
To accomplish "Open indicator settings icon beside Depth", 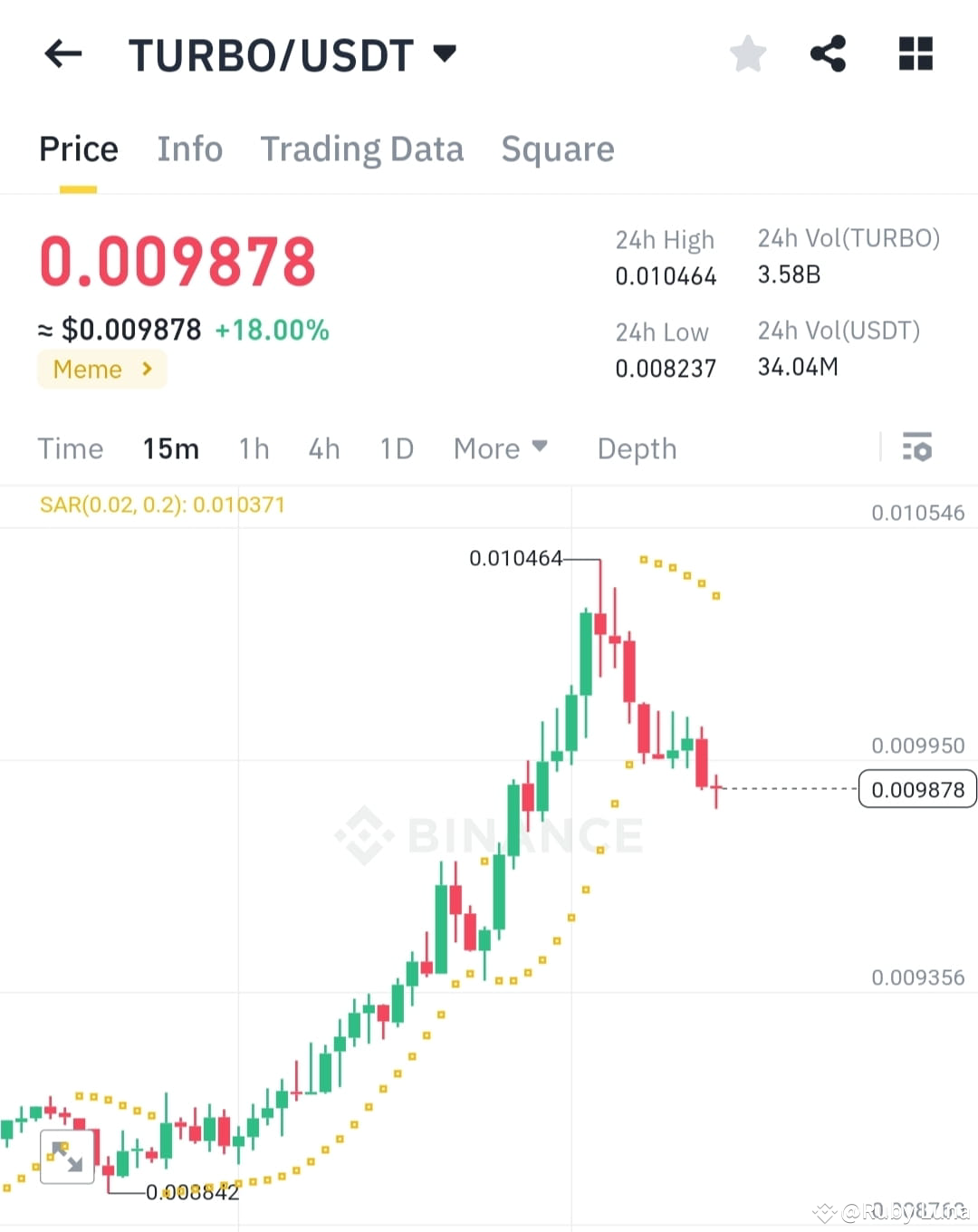I will (x=917, y=448).
